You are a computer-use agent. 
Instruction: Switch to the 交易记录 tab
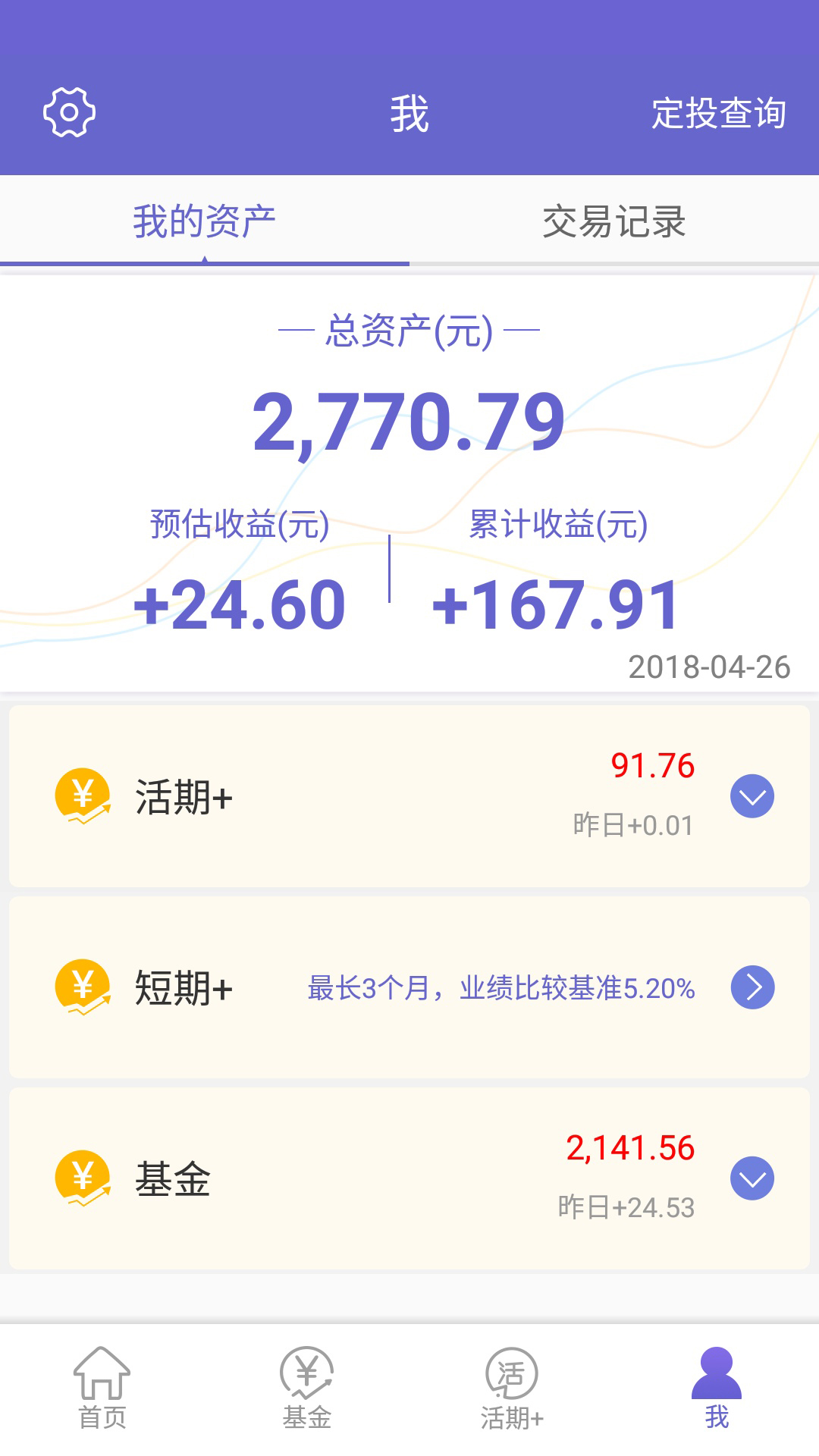(614, 221)
